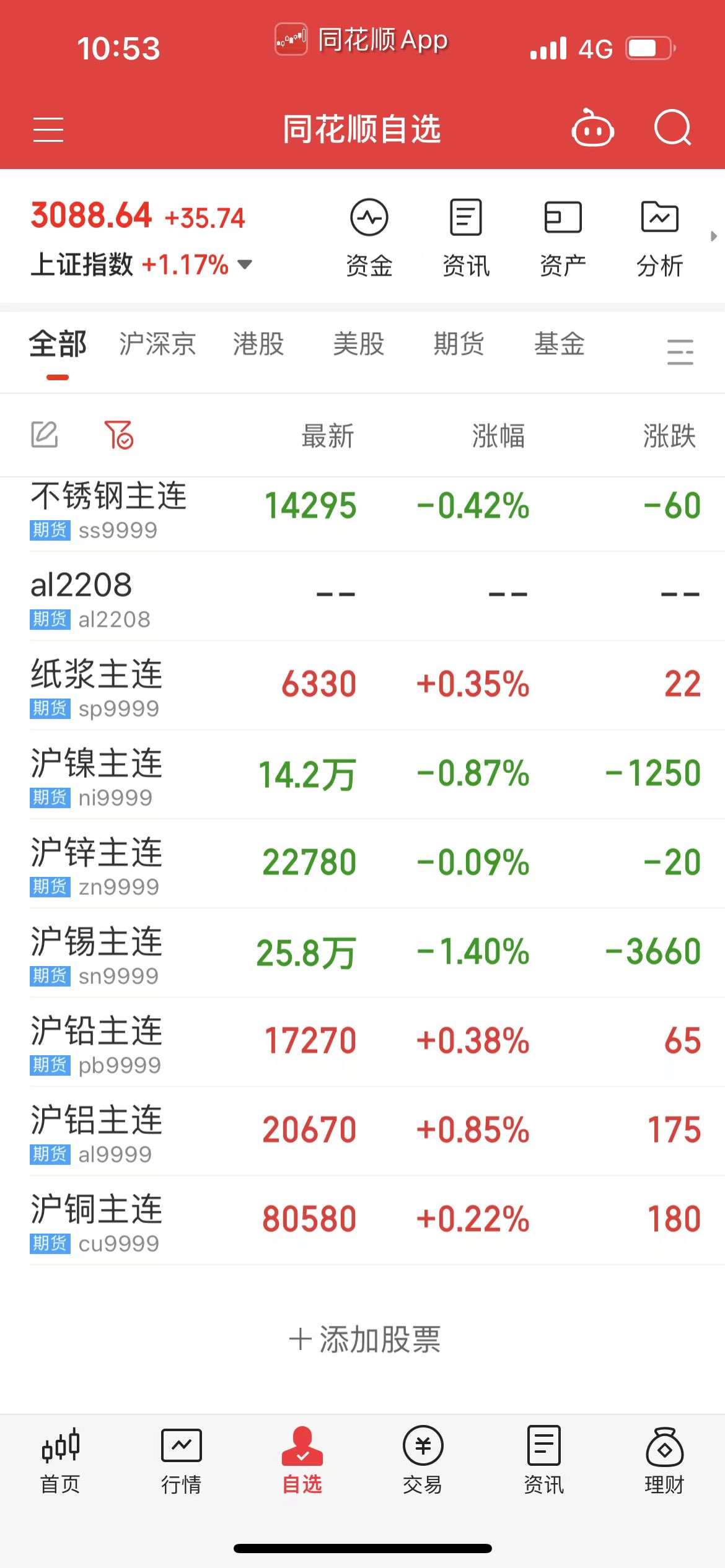Select the 期货 tab
This screenshot has height=1568, width=725.
pyautogui.click(x=459, y=344)
